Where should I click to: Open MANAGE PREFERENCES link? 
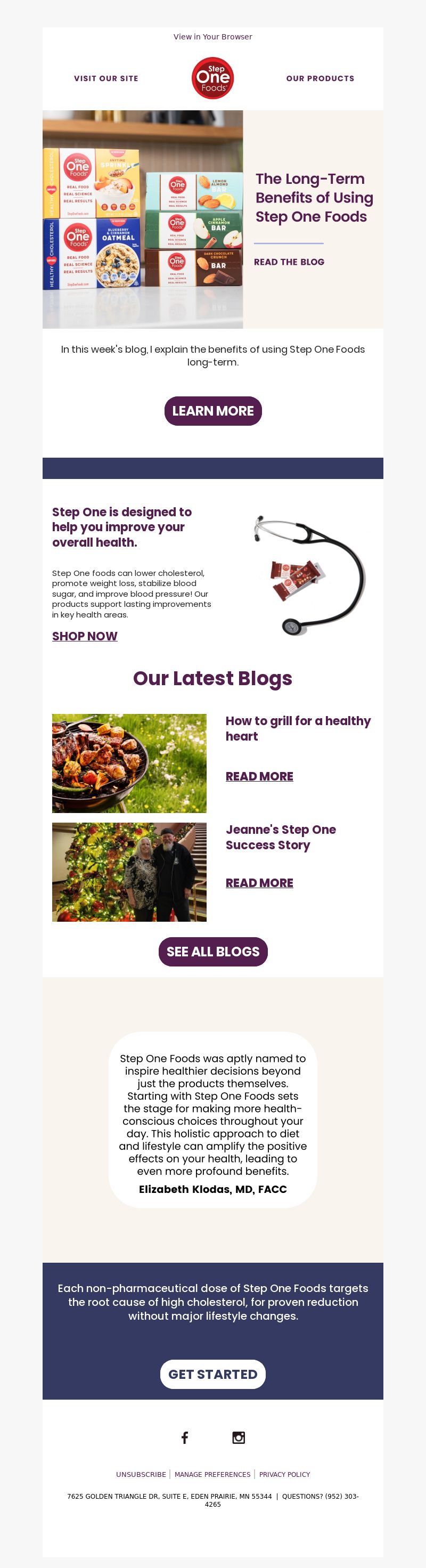[x=212, y=1474]
